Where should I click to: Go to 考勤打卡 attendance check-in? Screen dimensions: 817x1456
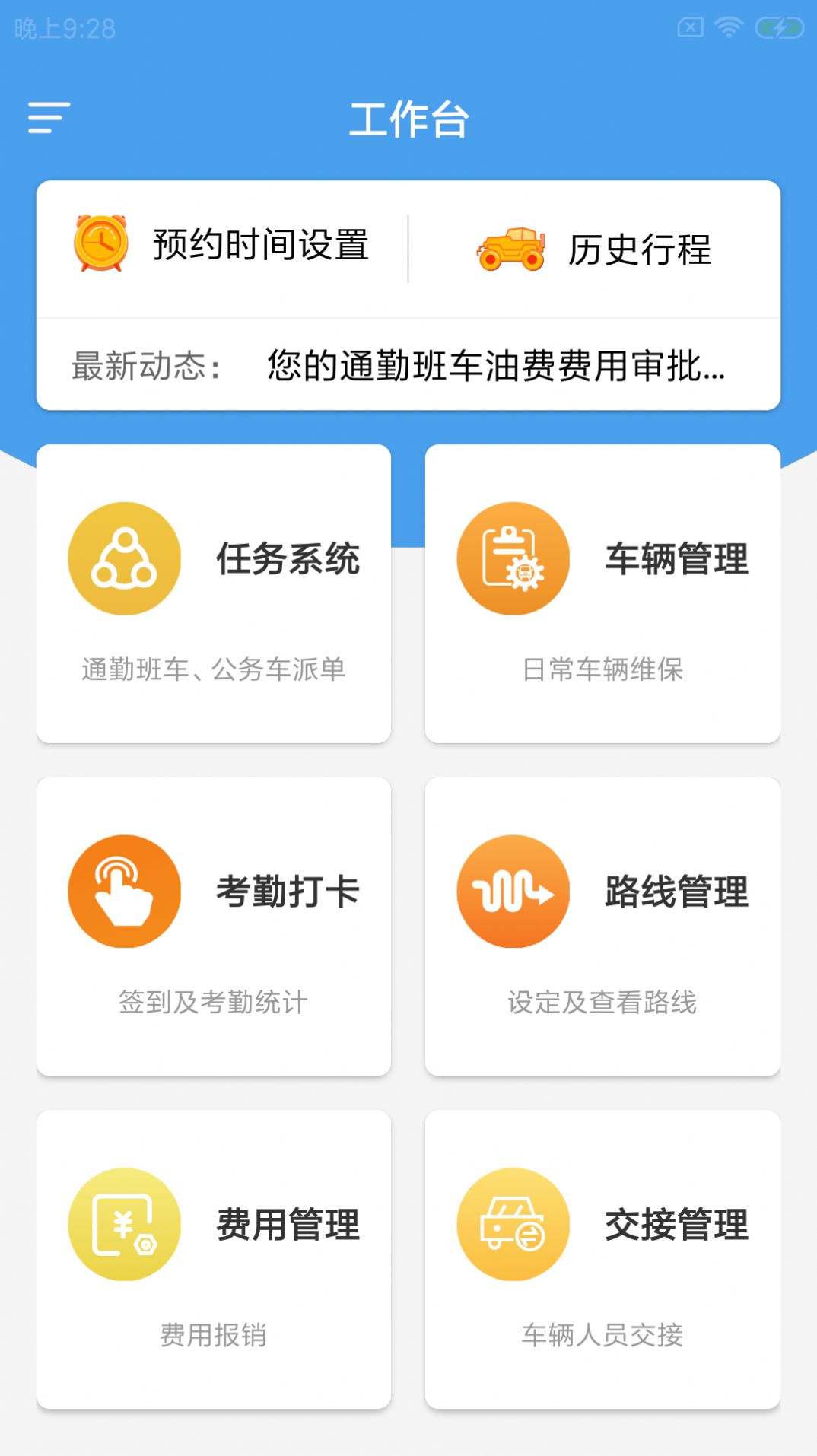214,927
